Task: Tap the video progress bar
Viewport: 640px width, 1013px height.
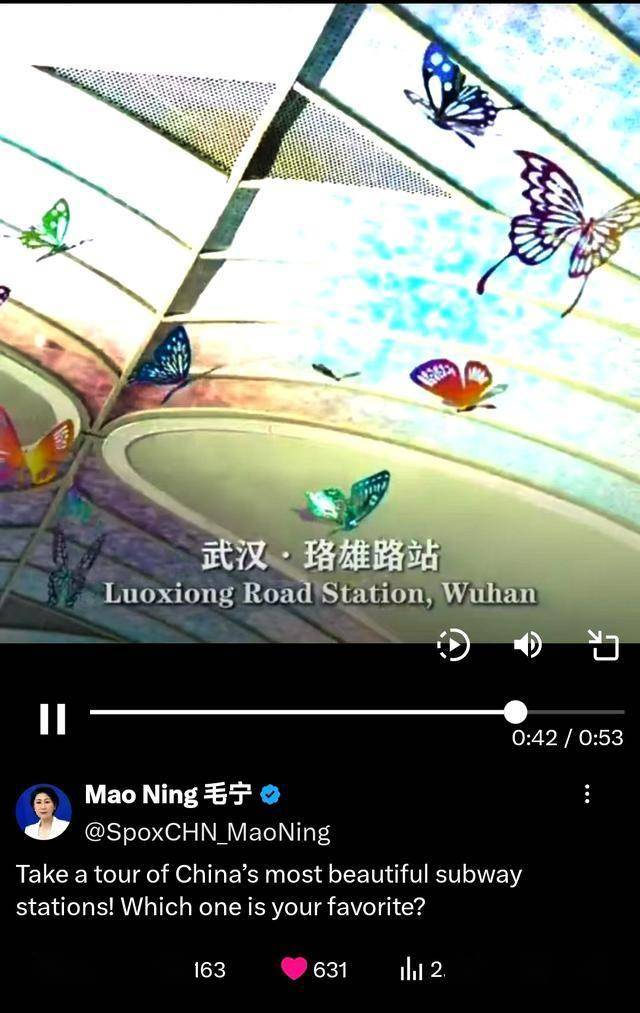Action: click(300, 712)
